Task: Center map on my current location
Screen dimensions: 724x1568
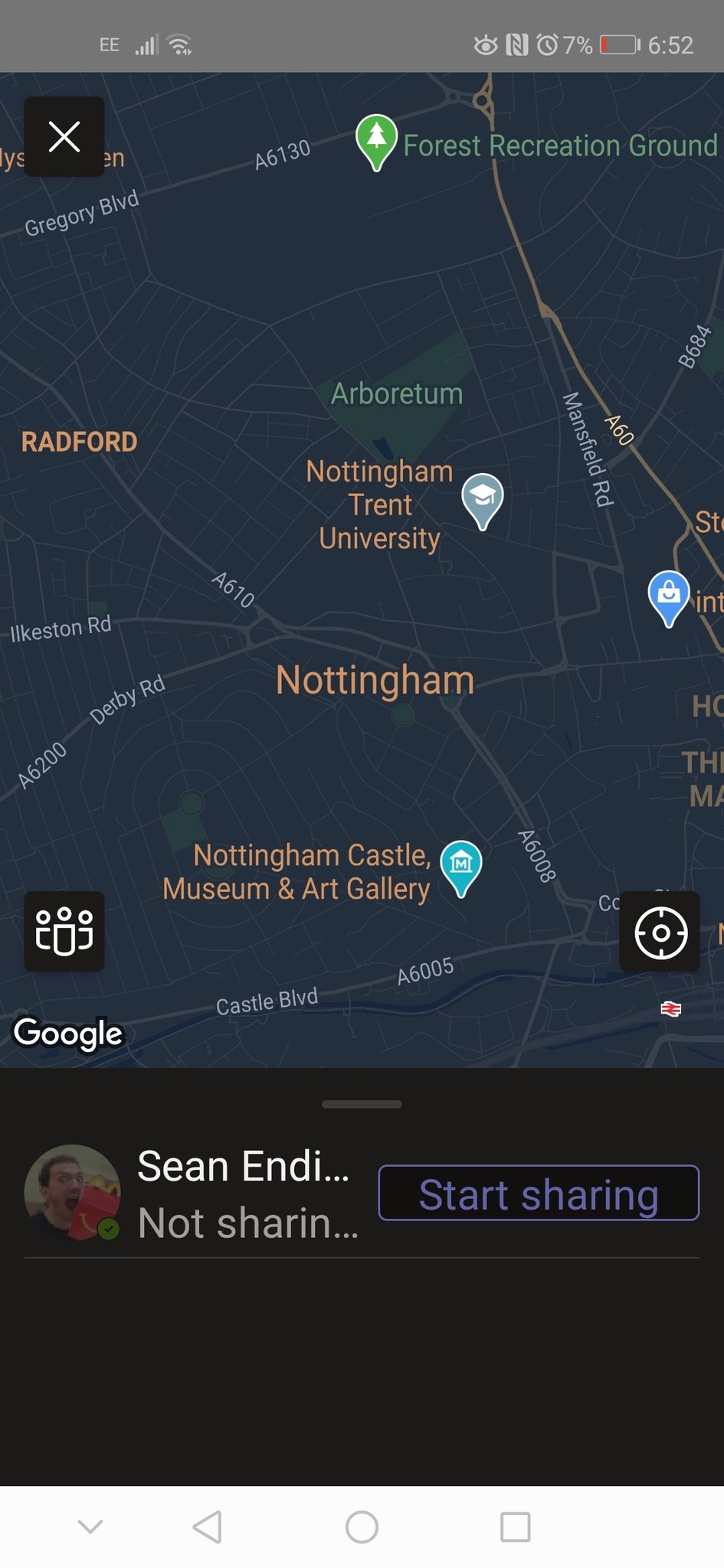Action: [x=660, y=932]
